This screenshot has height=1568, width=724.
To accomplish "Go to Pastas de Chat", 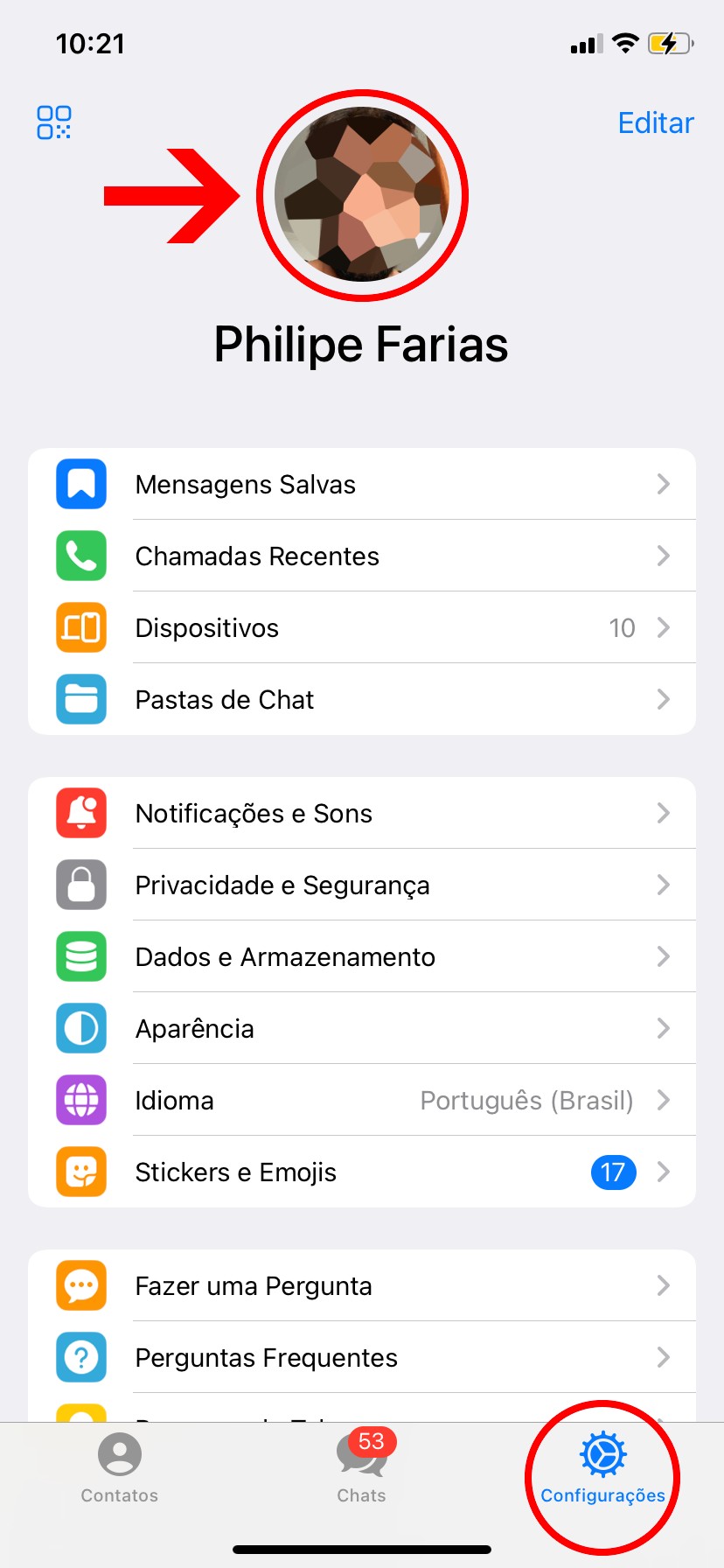I will click(362, 700).
